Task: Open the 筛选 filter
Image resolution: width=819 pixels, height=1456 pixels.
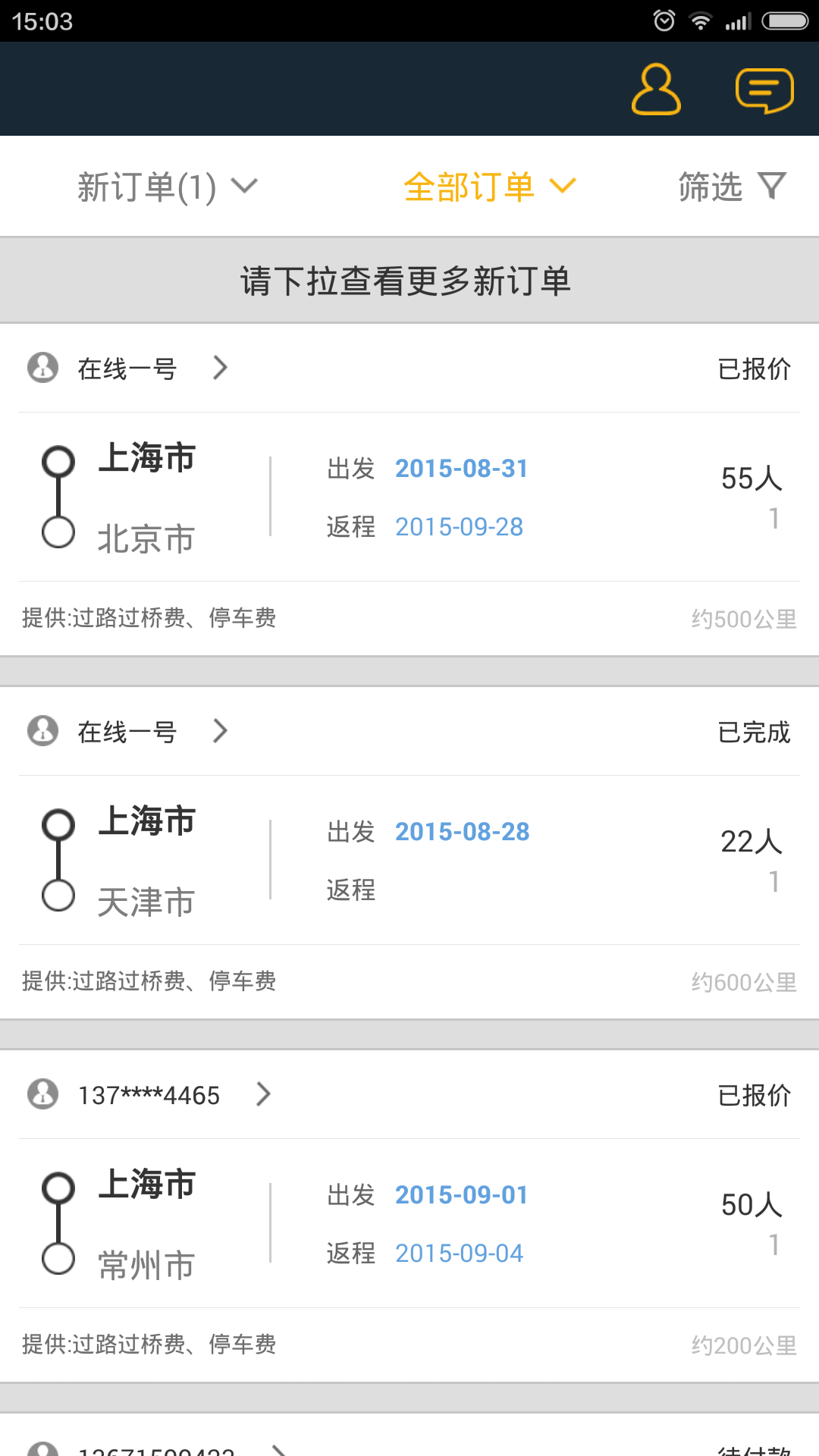Action: coord(731,187)
